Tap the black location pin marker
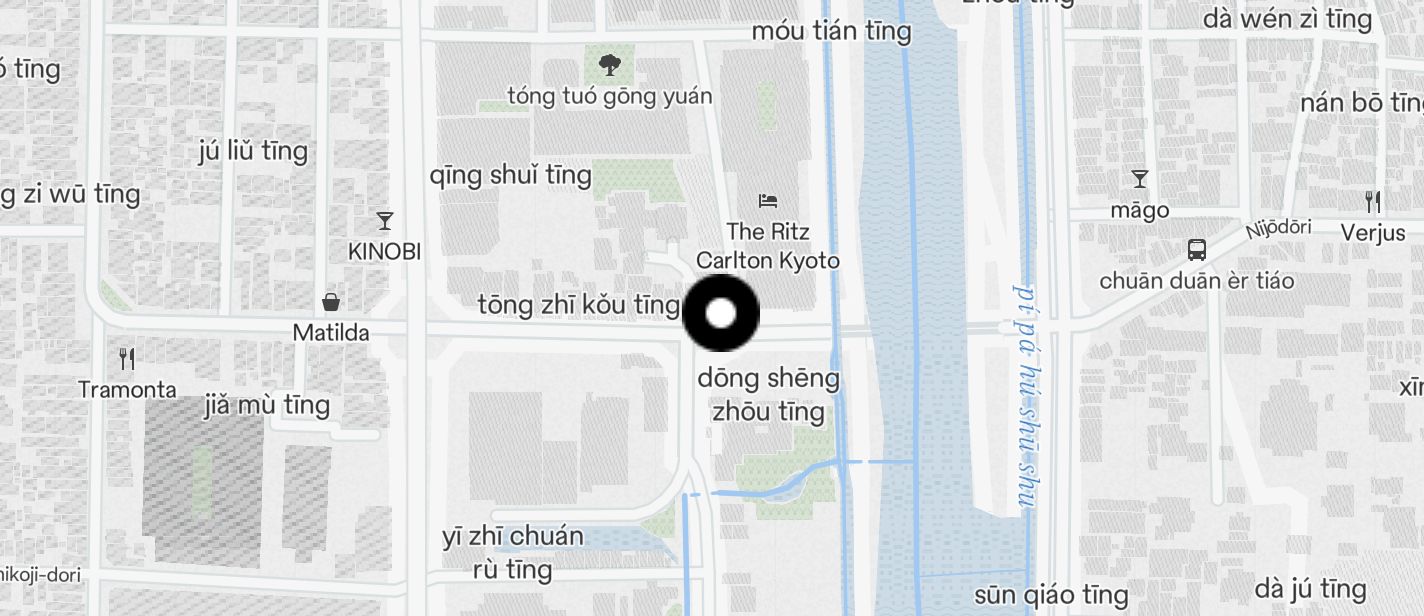 pos(720,314)
